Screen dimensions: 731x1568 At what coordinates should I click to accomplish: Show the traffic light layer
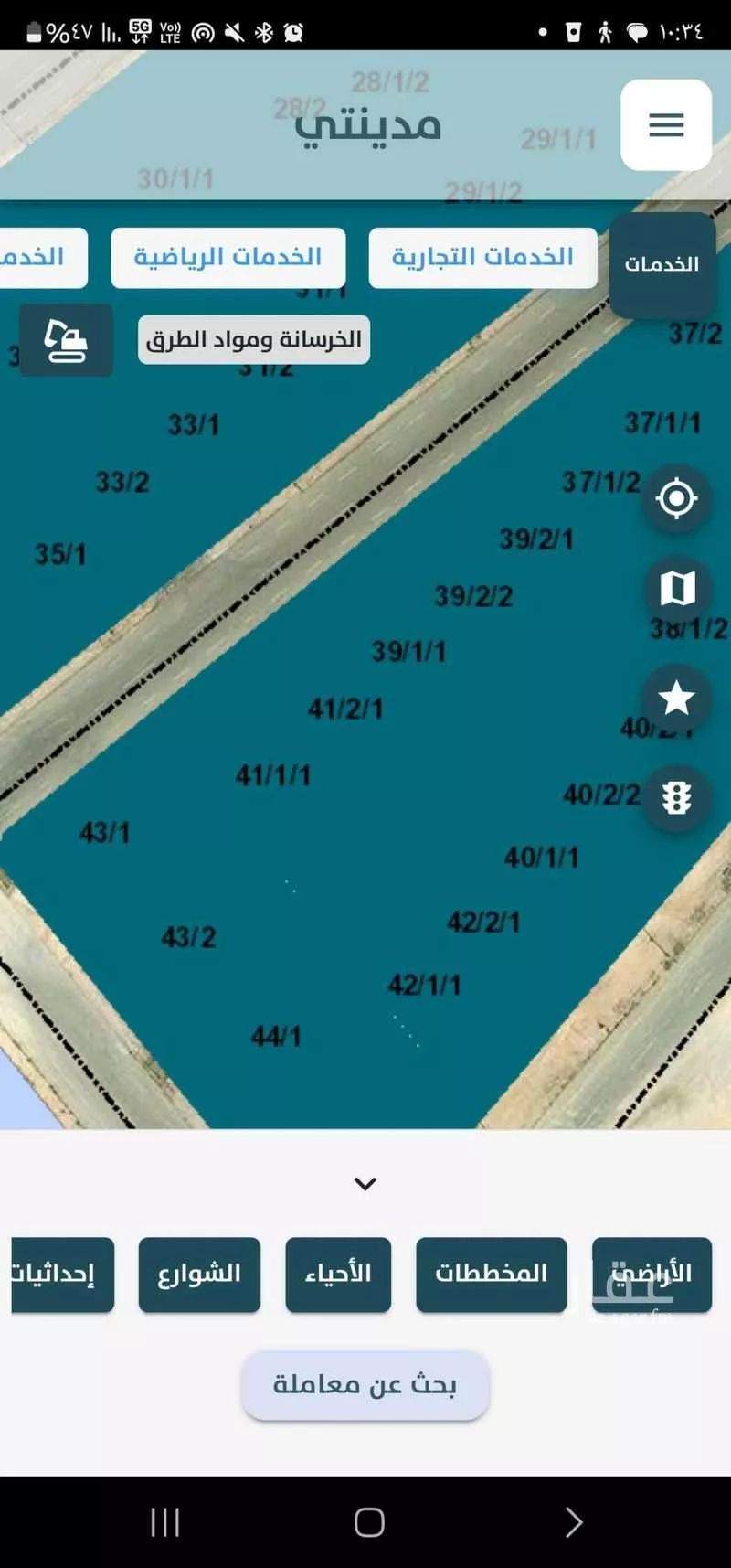(x=676, y=798)
